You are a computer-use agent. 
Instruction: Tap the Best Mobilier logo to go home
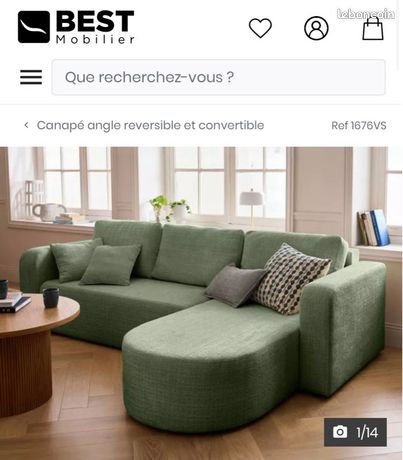(x=76, y=27)
